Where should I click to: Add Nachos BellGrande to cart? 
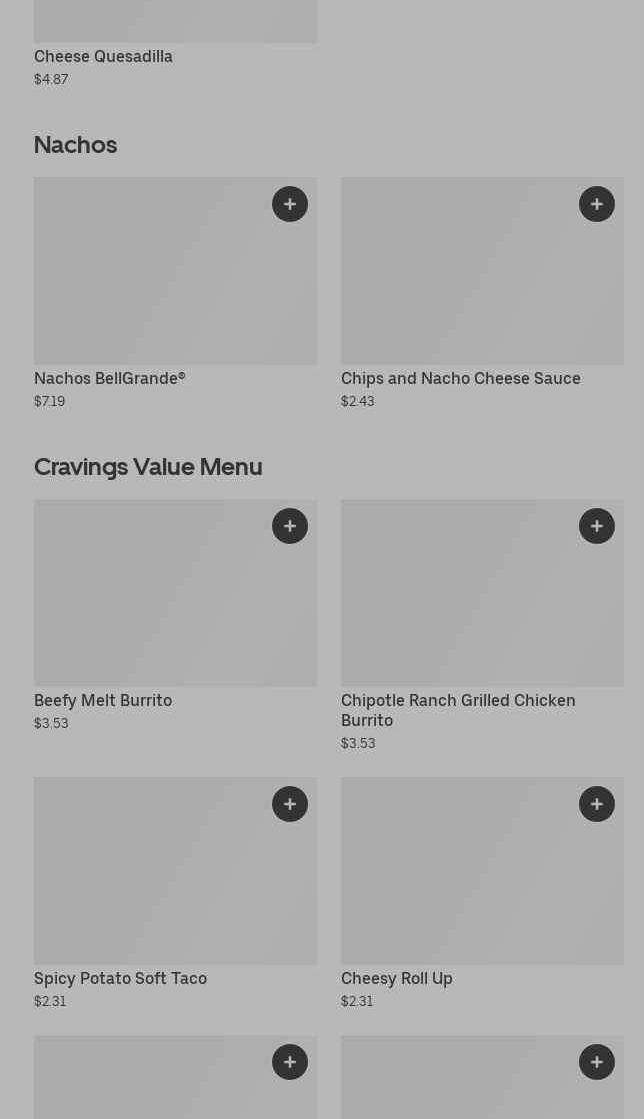point(290,204)
